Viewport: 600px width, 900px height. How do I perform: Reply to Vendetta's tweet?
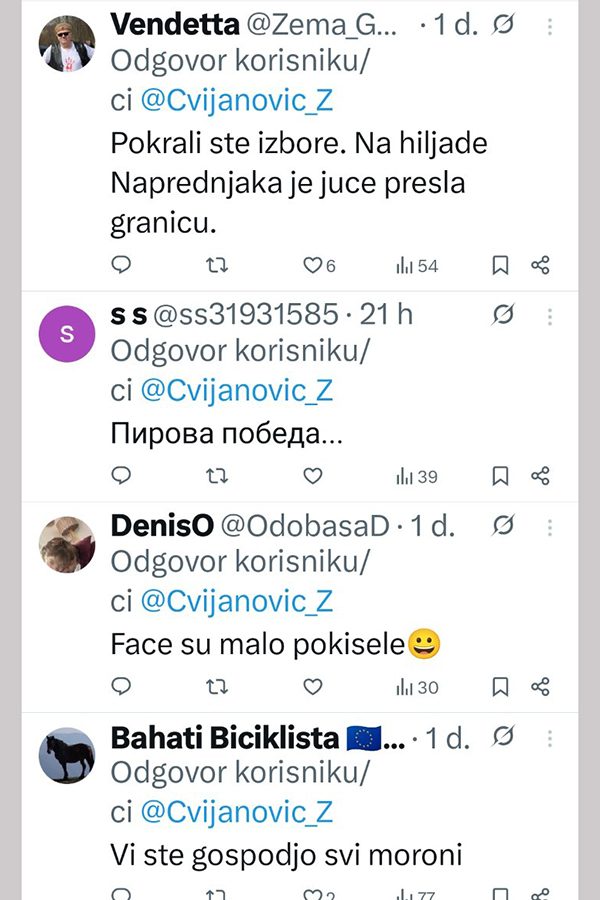pos(121,265)
